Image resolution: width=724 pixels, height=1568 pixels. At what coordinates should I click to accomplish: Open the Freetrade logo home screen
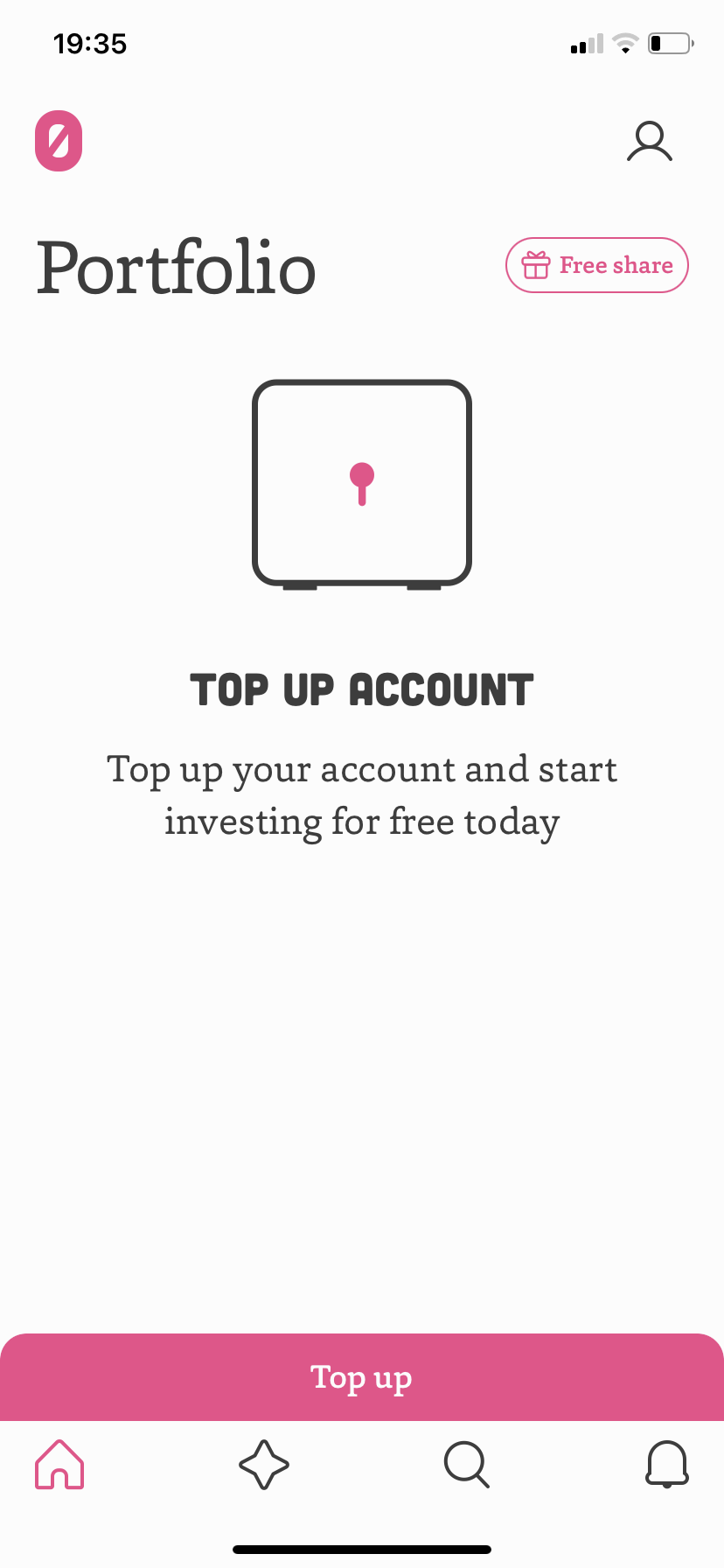coord(58,141)
